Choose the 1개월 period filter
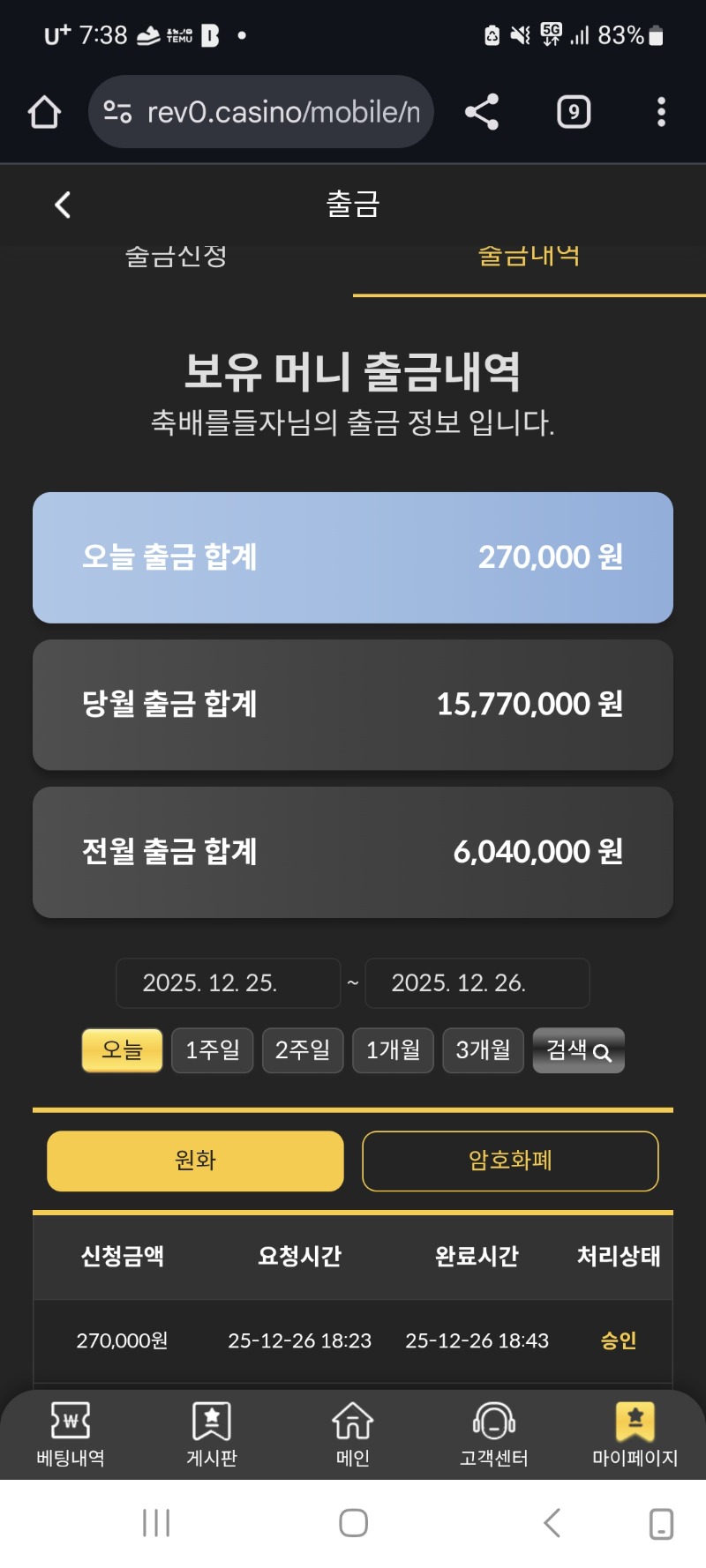Screen dimensions: 706x1568 tap(393, 1050)
